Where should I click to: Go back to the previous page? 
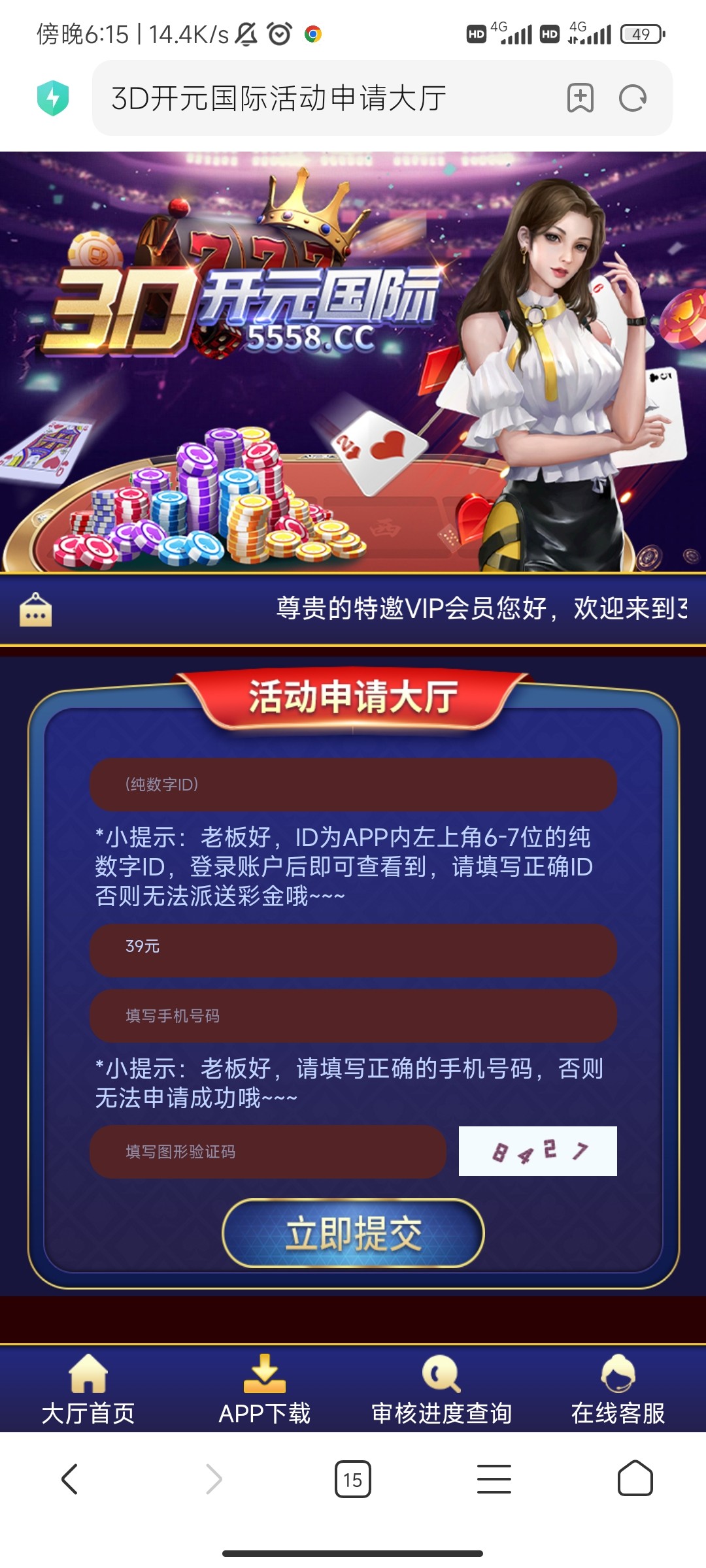point(70,1478)
